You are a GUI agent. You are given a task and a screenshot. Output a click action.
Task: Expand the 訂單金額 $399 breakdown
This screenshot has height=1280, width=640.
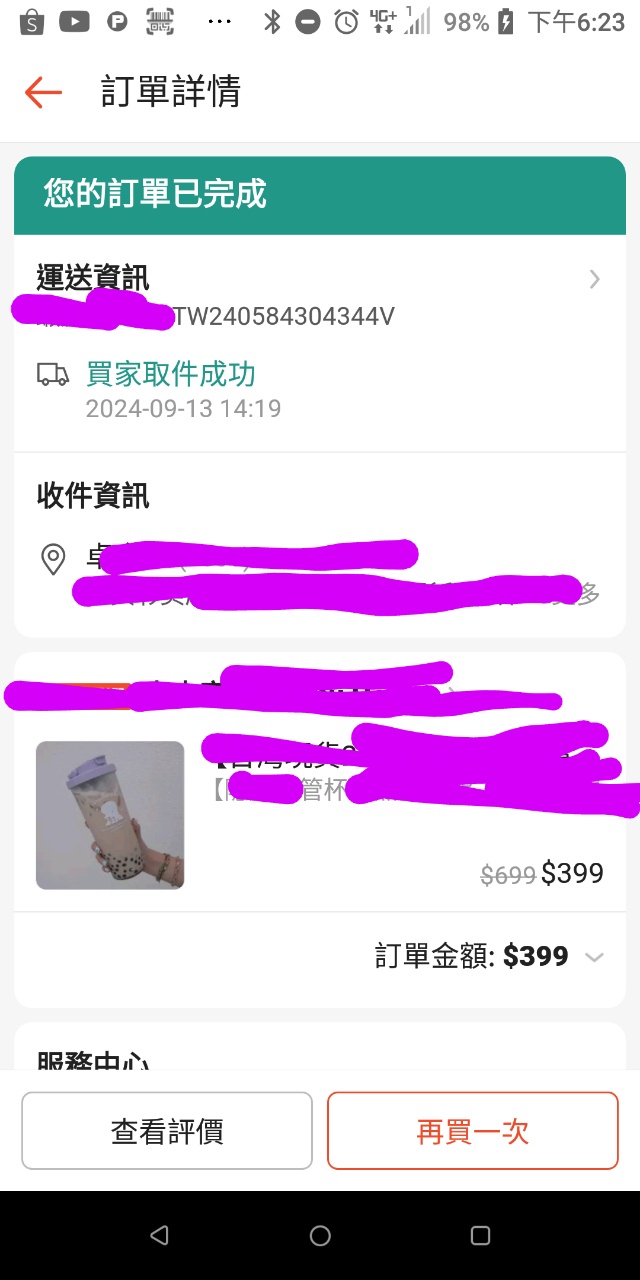(x=594, y=957)
